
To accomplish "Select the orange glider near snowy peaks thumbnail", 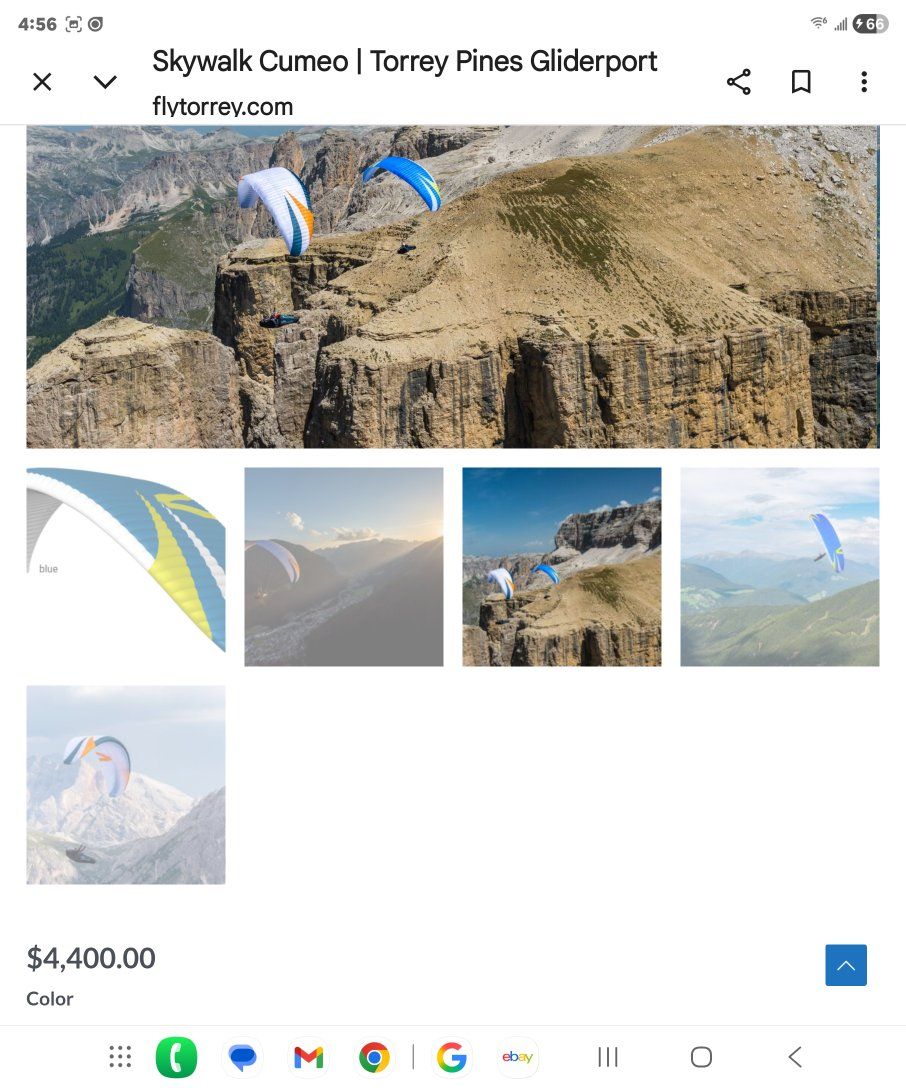I will [x=126, y=784].
